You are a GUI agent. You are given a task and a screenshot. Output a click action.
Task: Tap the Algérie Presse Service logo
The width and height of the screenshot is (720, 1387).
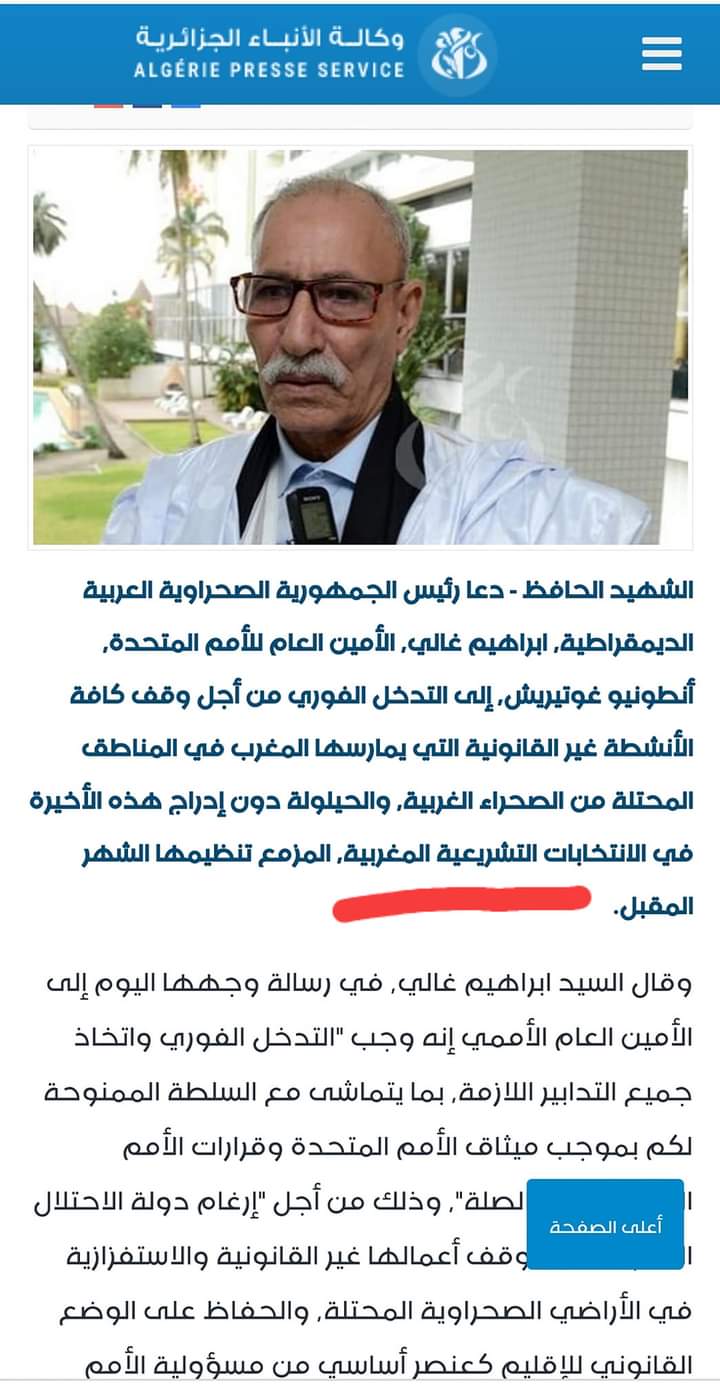pyautogui.click(x=315, y=54)
